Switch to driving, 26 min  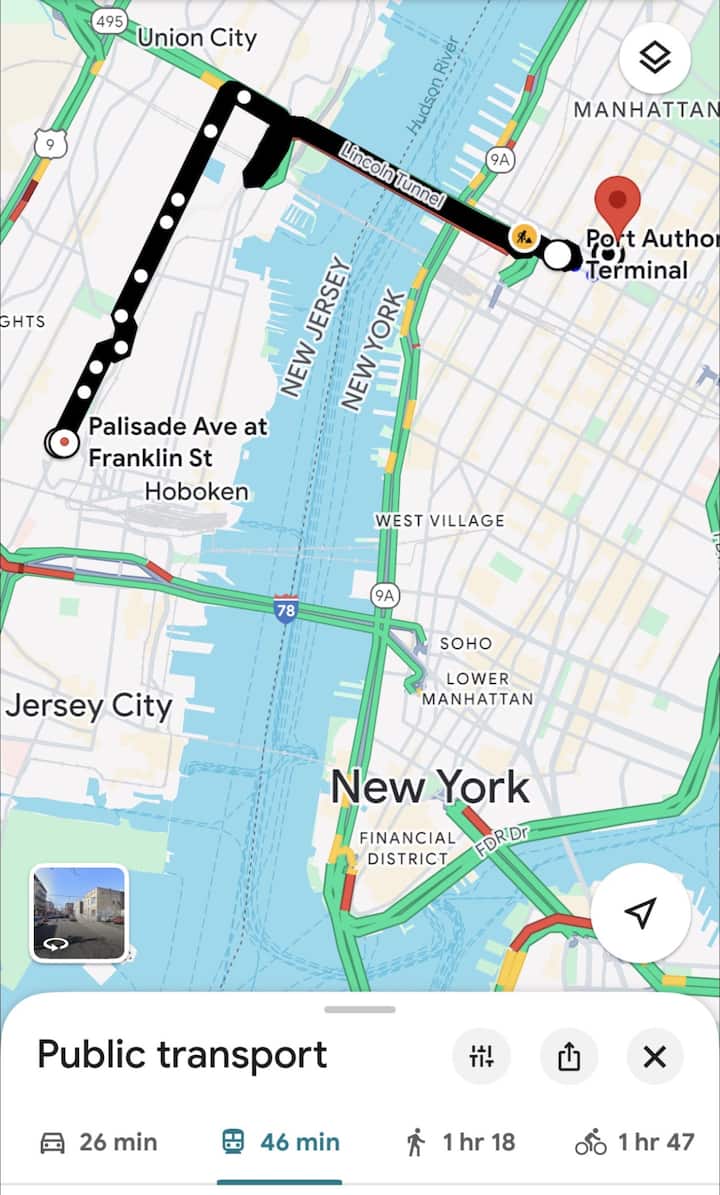click(x=98, y=1141)
